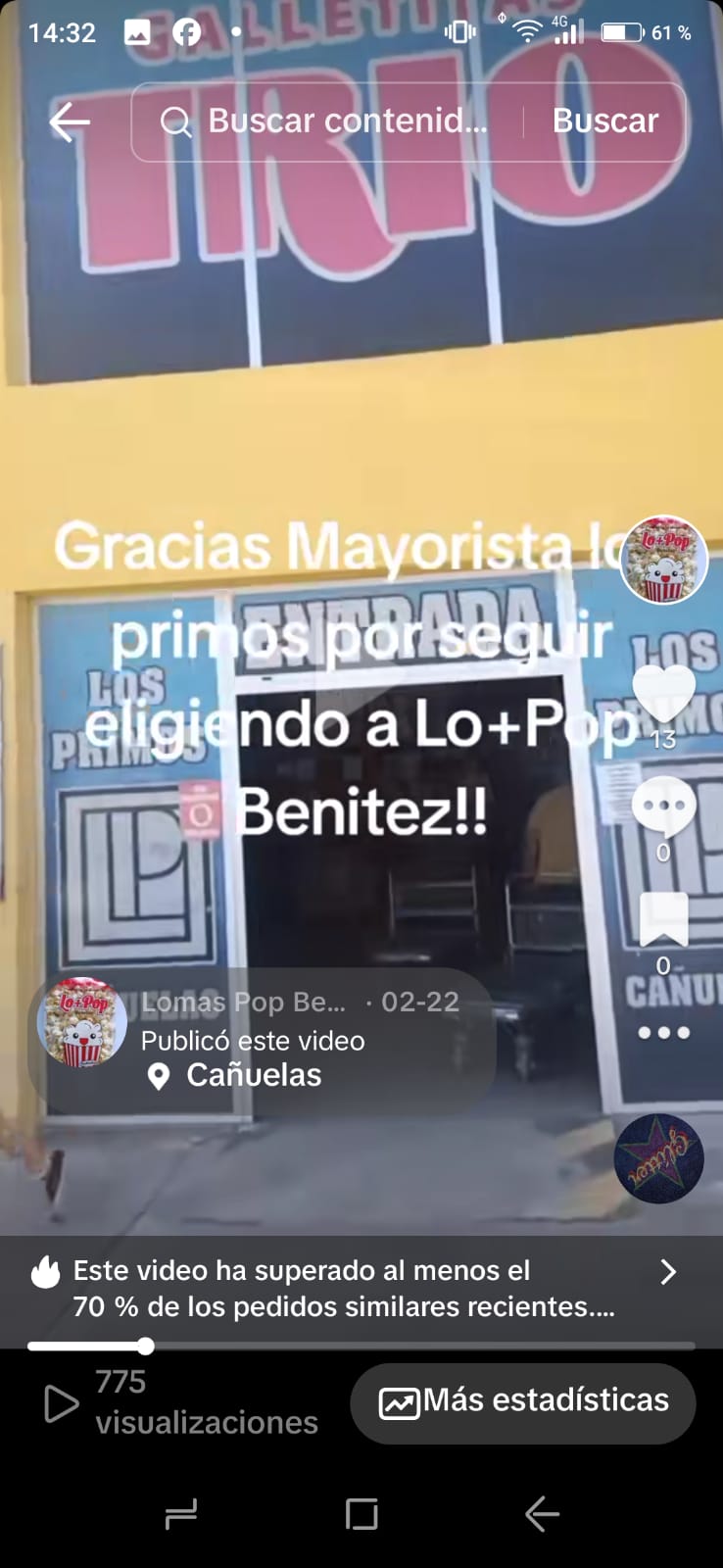723x1568 pixels.
Task: Open the comments bubble
Action: (663, 808)
